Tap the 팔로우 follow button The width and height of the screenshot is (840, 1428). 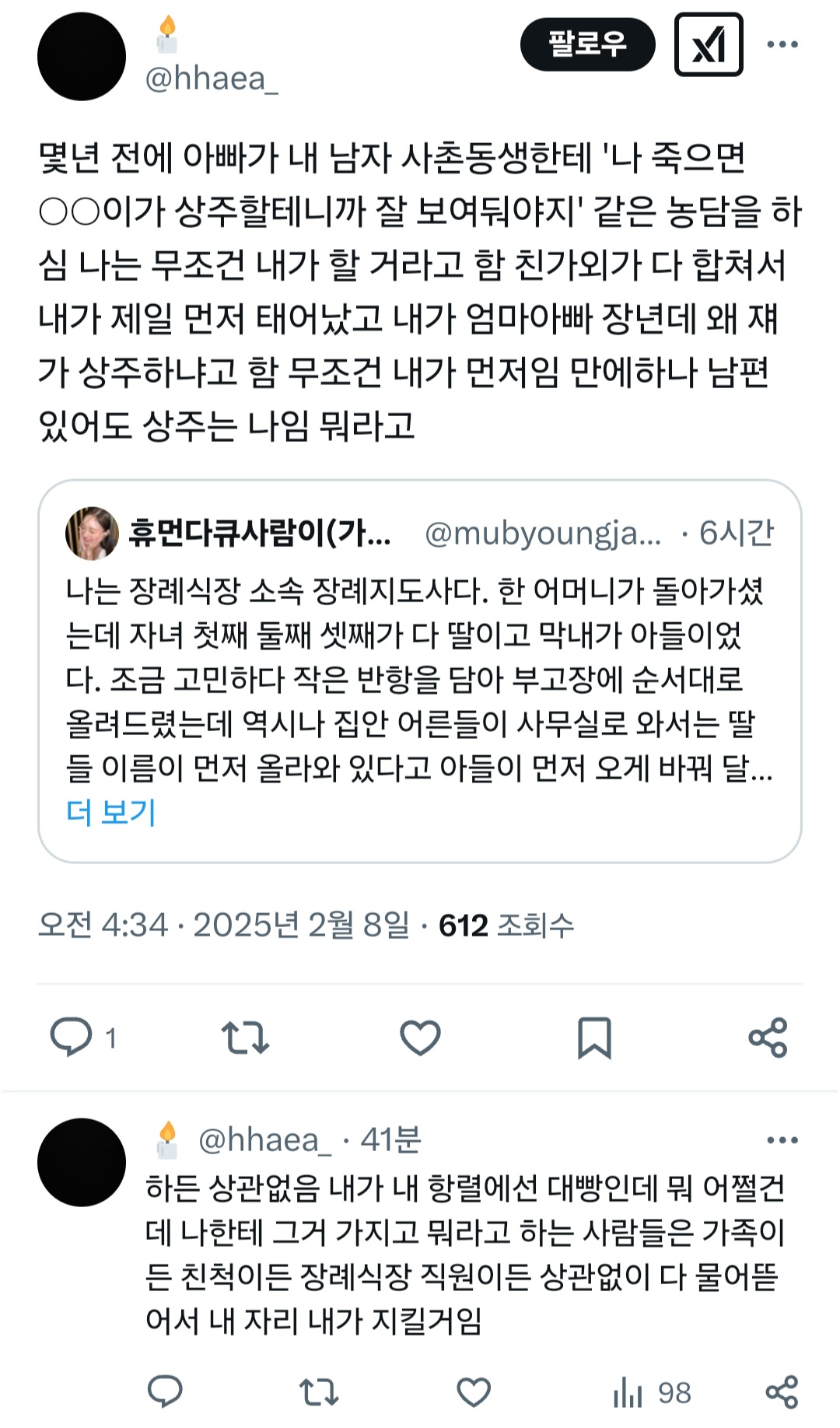[x=587, y=44]
